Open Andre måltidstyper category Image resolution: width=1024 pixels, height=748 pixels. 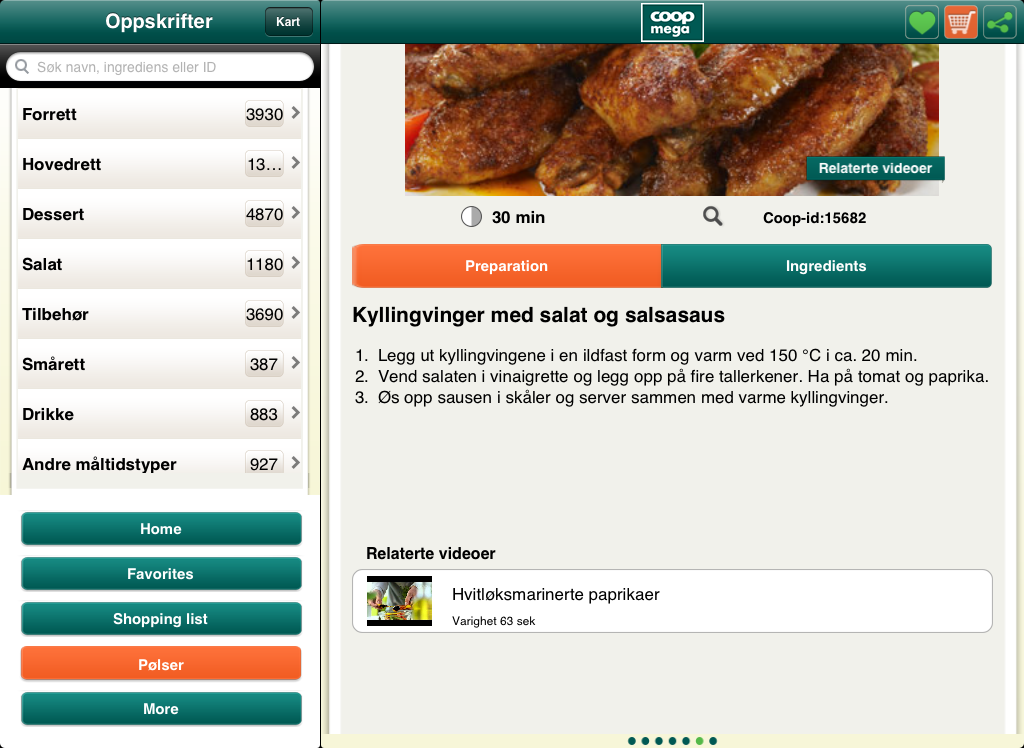(x=160, y=464)
